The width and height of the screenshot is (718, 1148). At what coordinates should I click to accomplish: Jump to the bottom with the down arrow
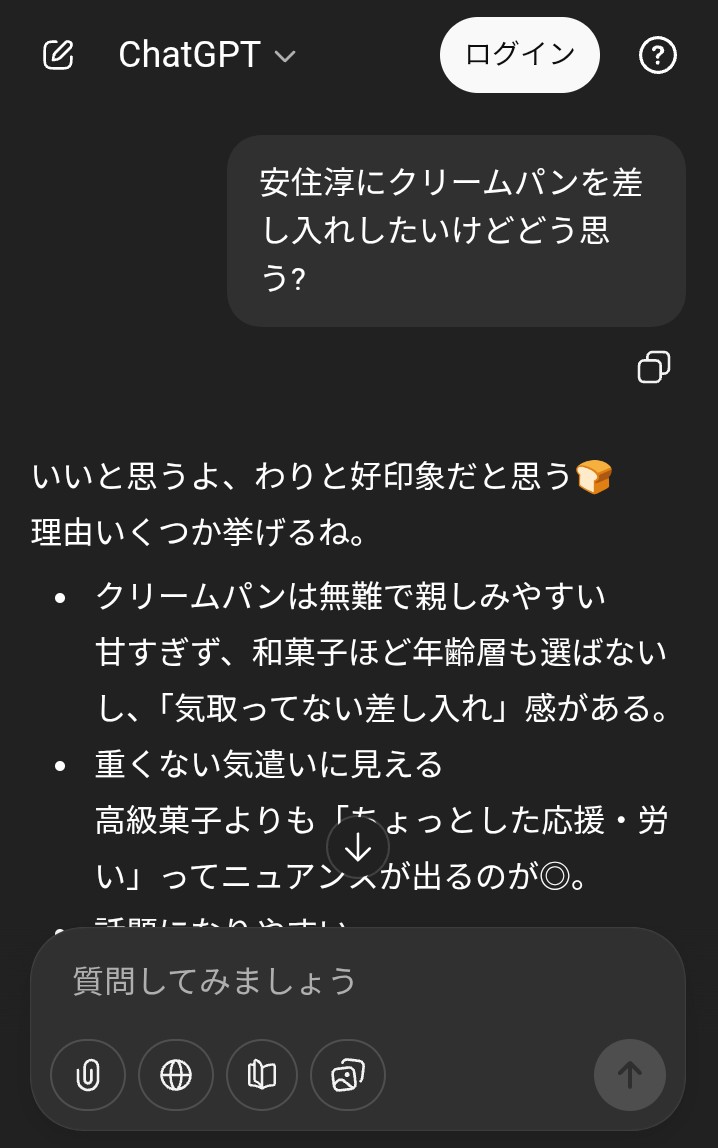tap(357, 848)
